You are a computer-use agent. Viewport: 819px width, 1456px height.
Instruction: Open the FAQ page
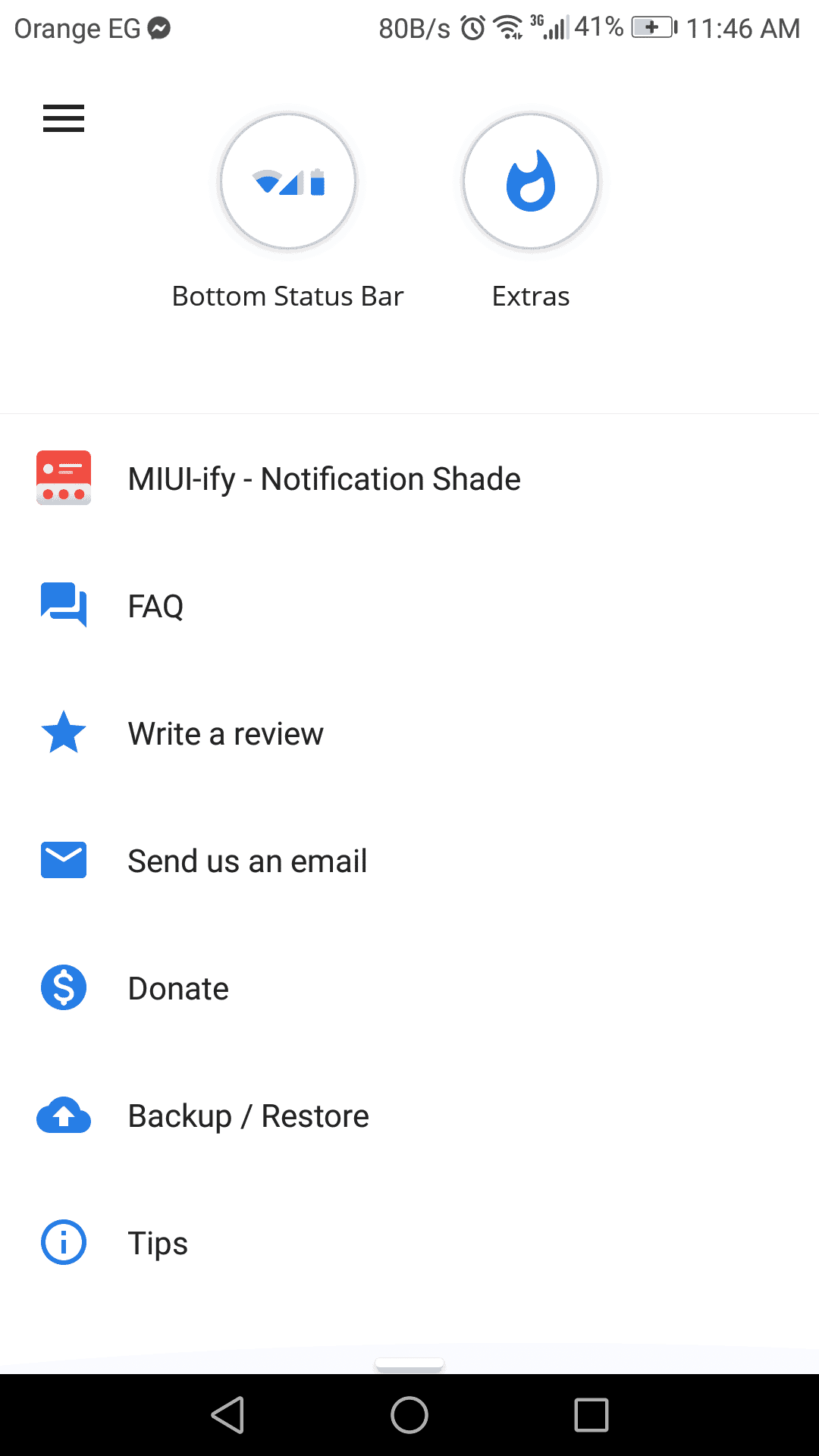point(155,607)
